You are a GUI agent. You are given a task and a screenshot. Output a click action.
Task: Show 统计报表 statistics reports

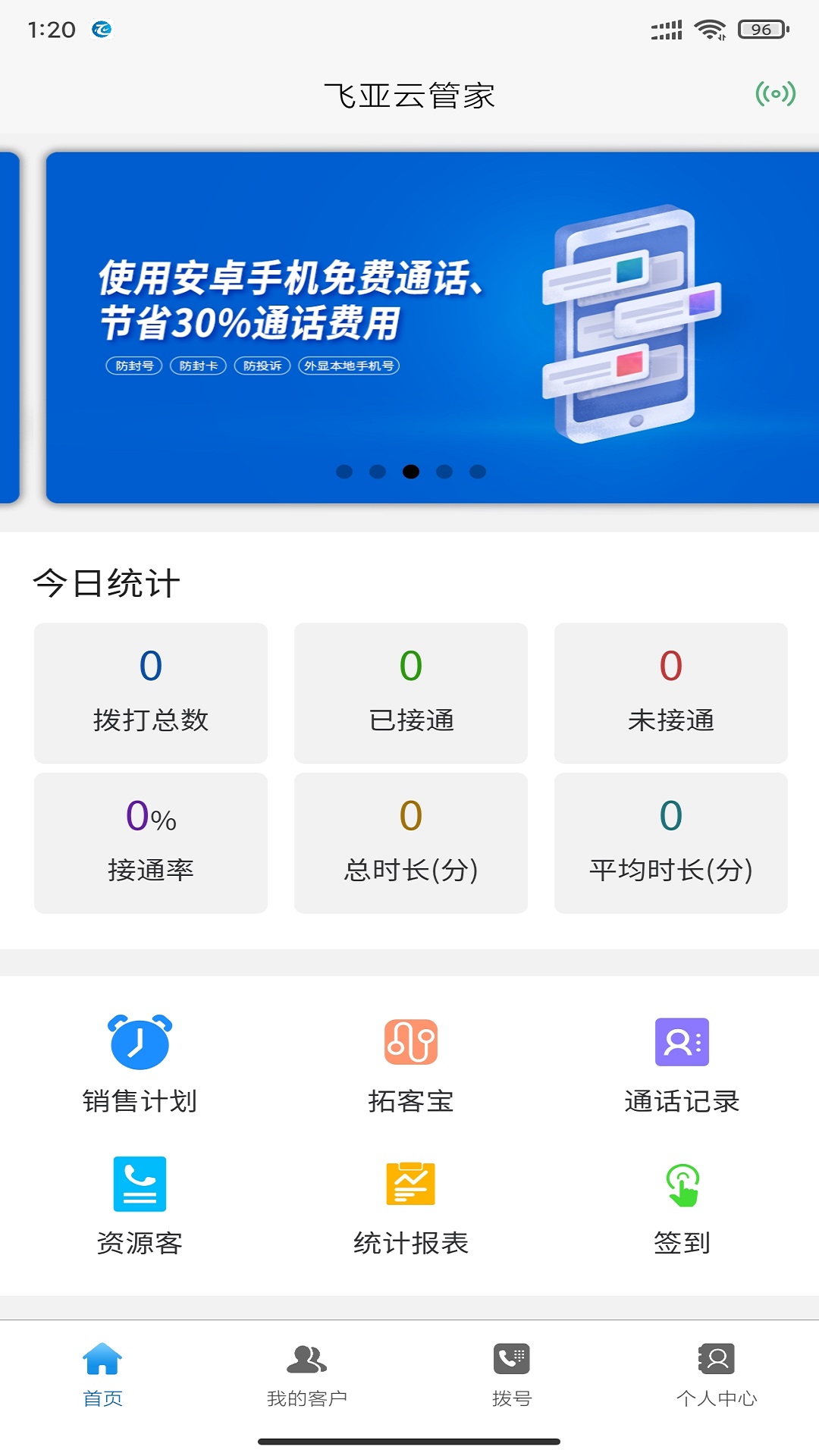[410, 1206]
